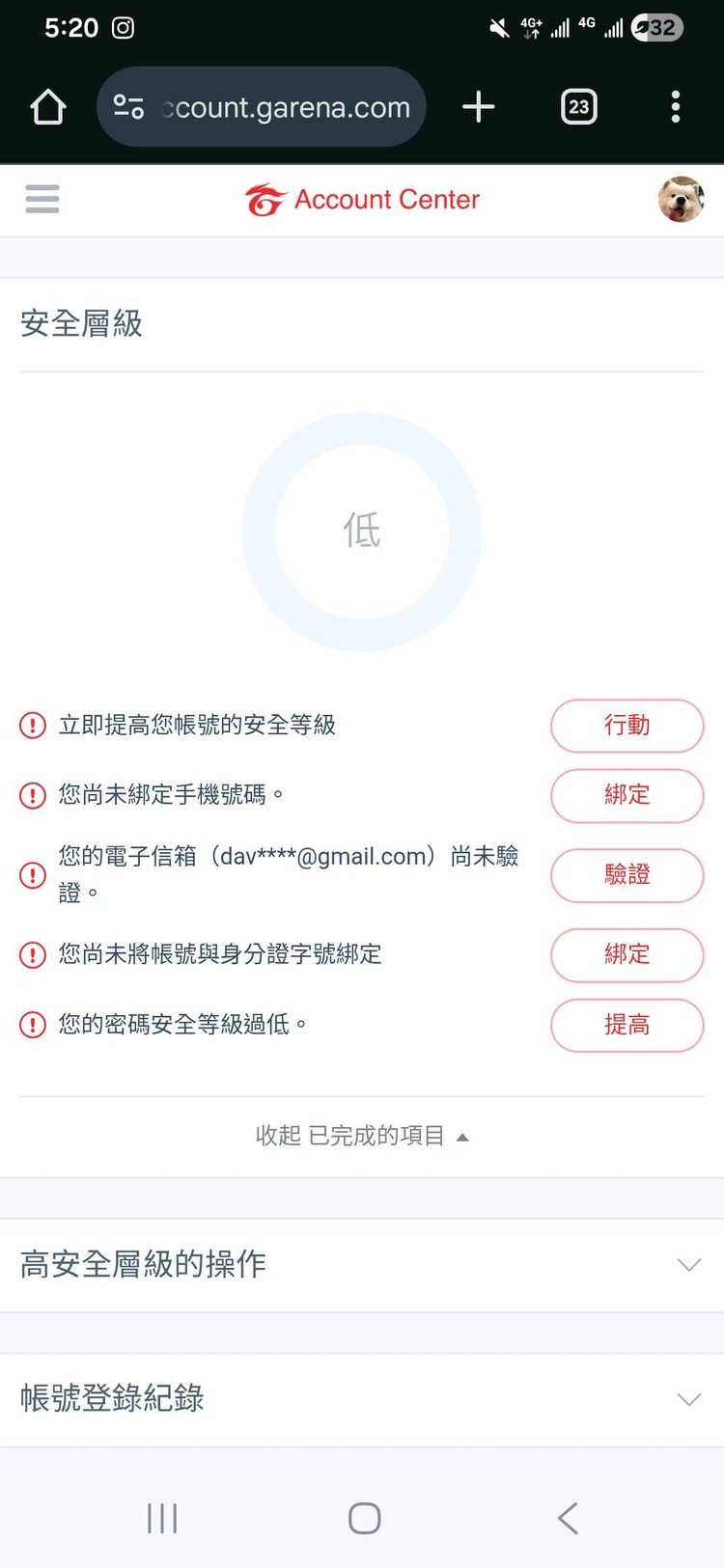Tap the Instagram icon in the status bar

(x=123, y=28)
